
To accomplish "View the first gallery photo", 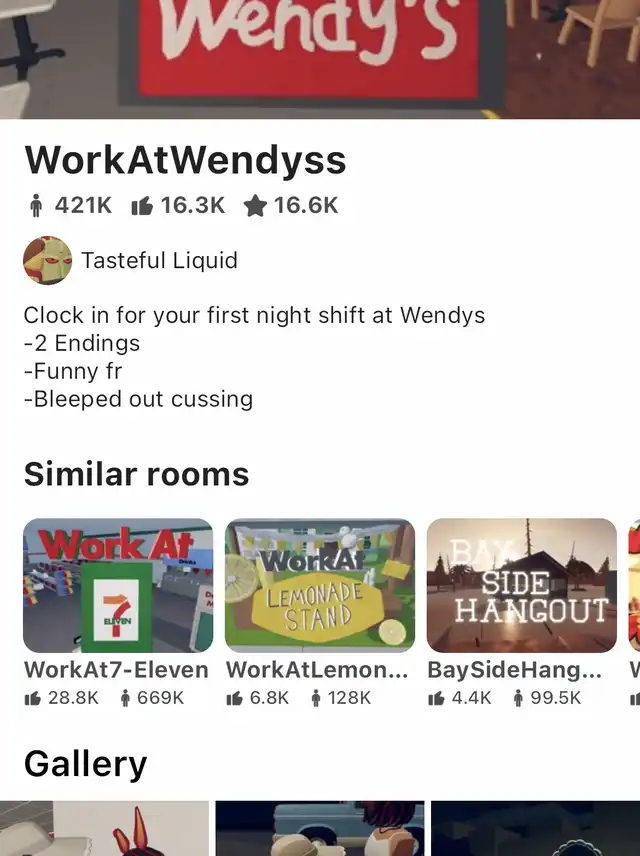I will point(104,828).
